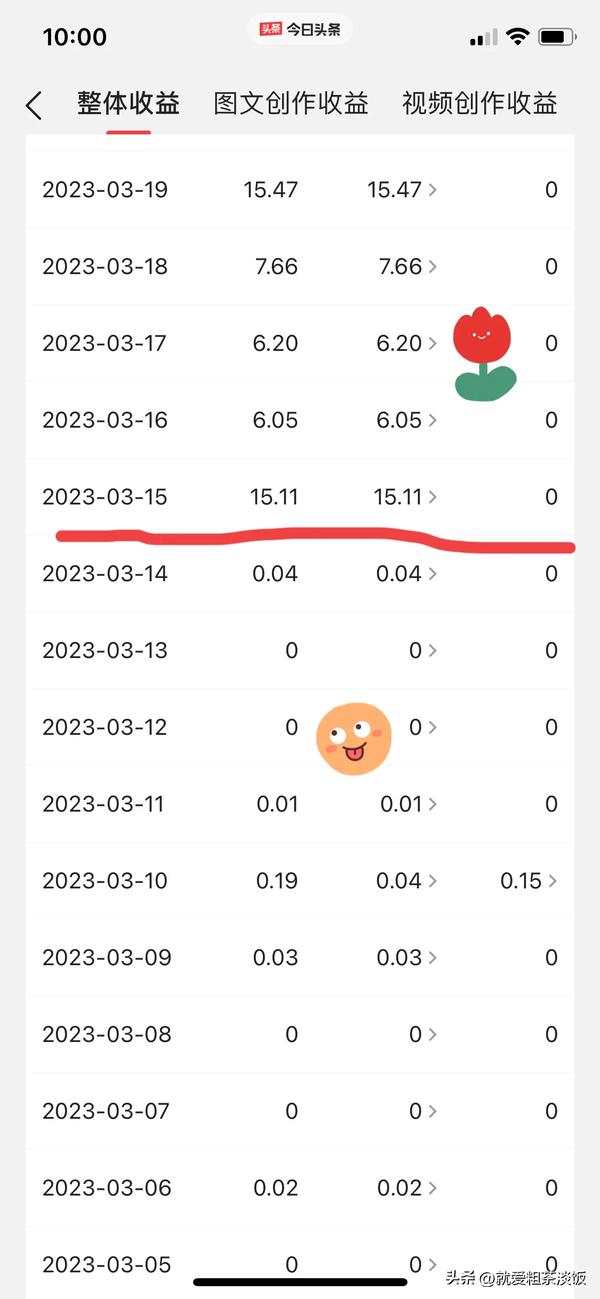Return to 今日头条 via the status bar pill
This screenshot has width=600, height=1299.
[x=300, y=30]
